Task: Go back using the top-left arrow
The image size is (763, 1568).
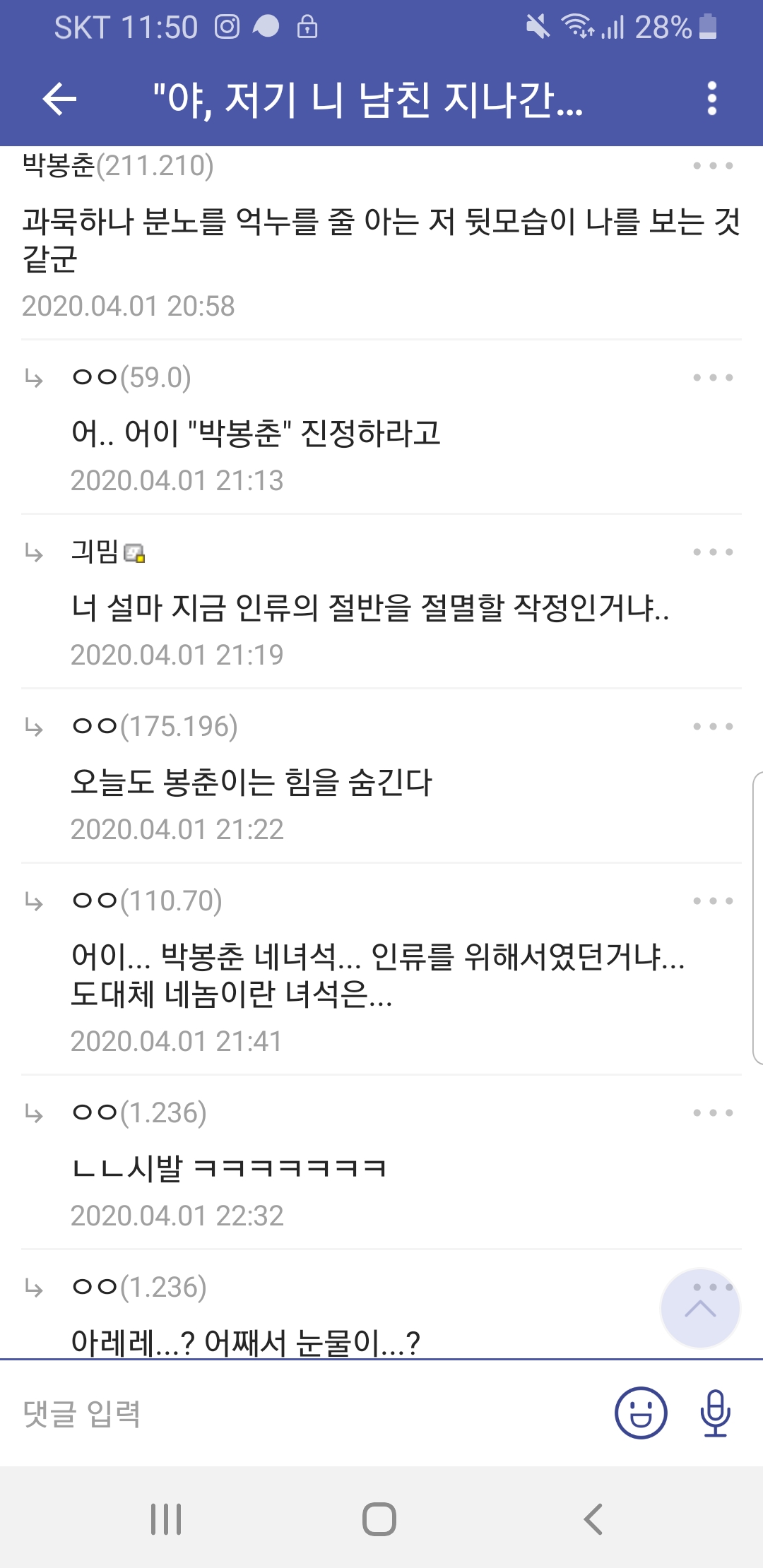Action: 59,99
